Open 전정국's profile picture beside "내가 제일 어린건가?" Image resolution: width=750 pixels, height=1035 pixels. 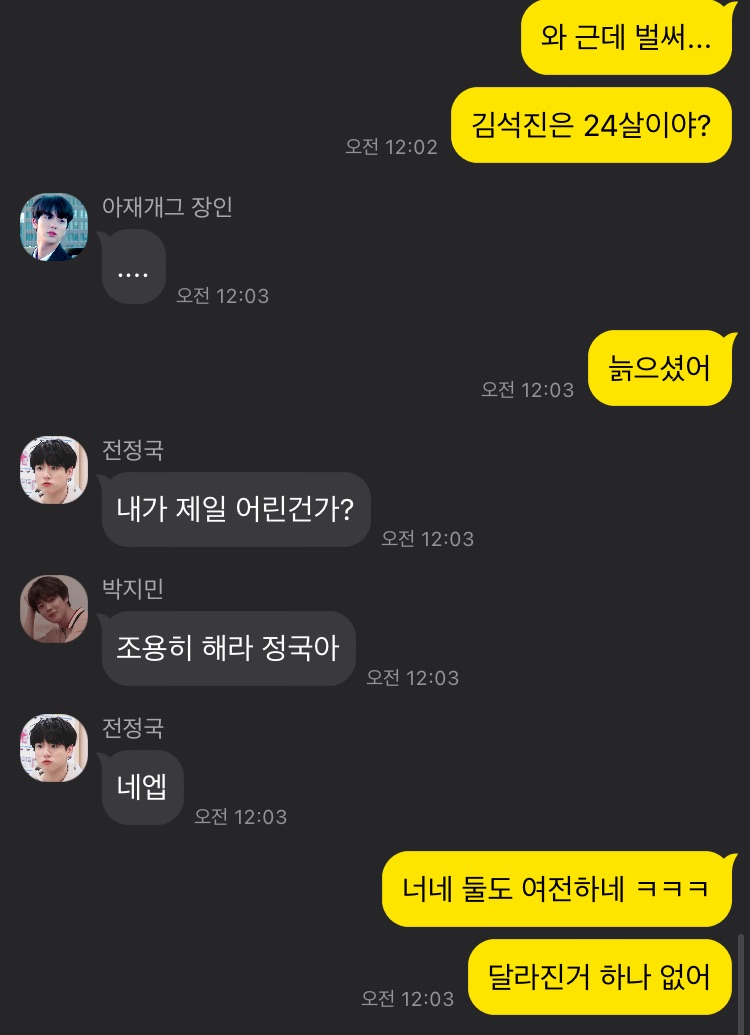pyautogui.click(x=54, y=470)
